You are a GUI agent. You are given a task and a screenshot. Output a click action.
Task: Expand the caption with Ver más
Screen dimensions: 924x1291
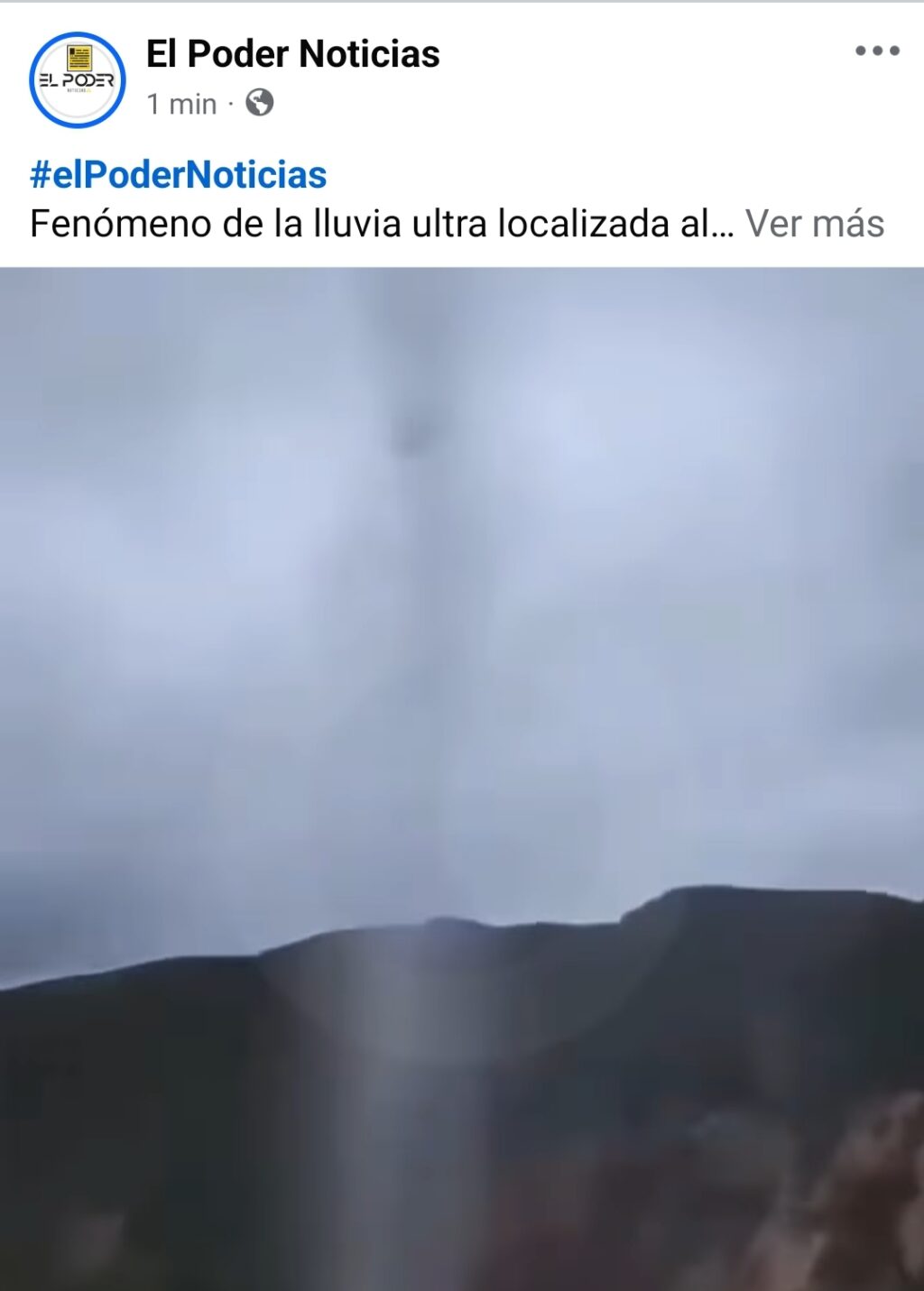click(814, 224)
